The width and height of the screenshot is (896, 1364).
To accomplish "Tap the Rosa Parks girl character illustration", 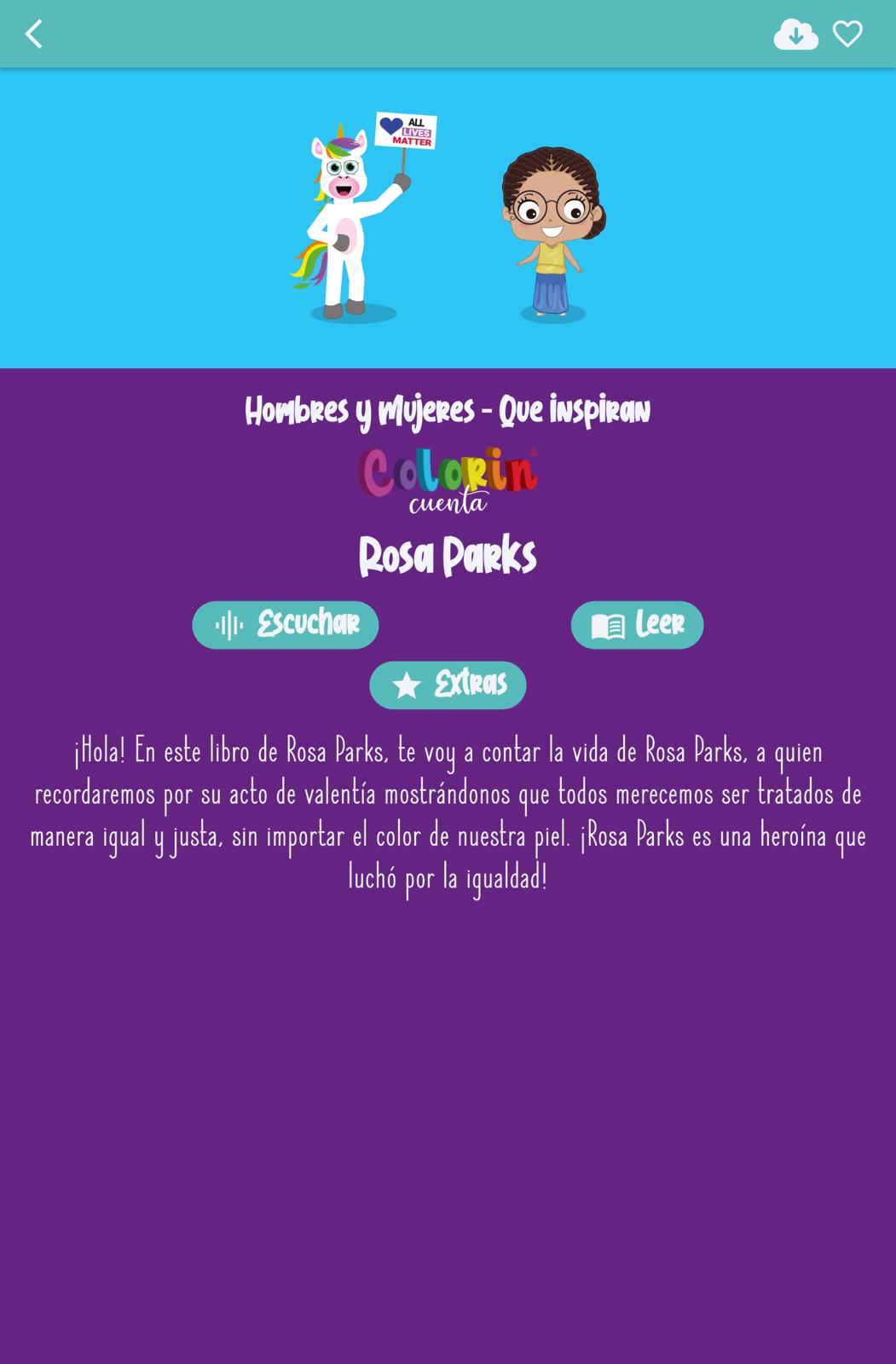I will 550,230.
